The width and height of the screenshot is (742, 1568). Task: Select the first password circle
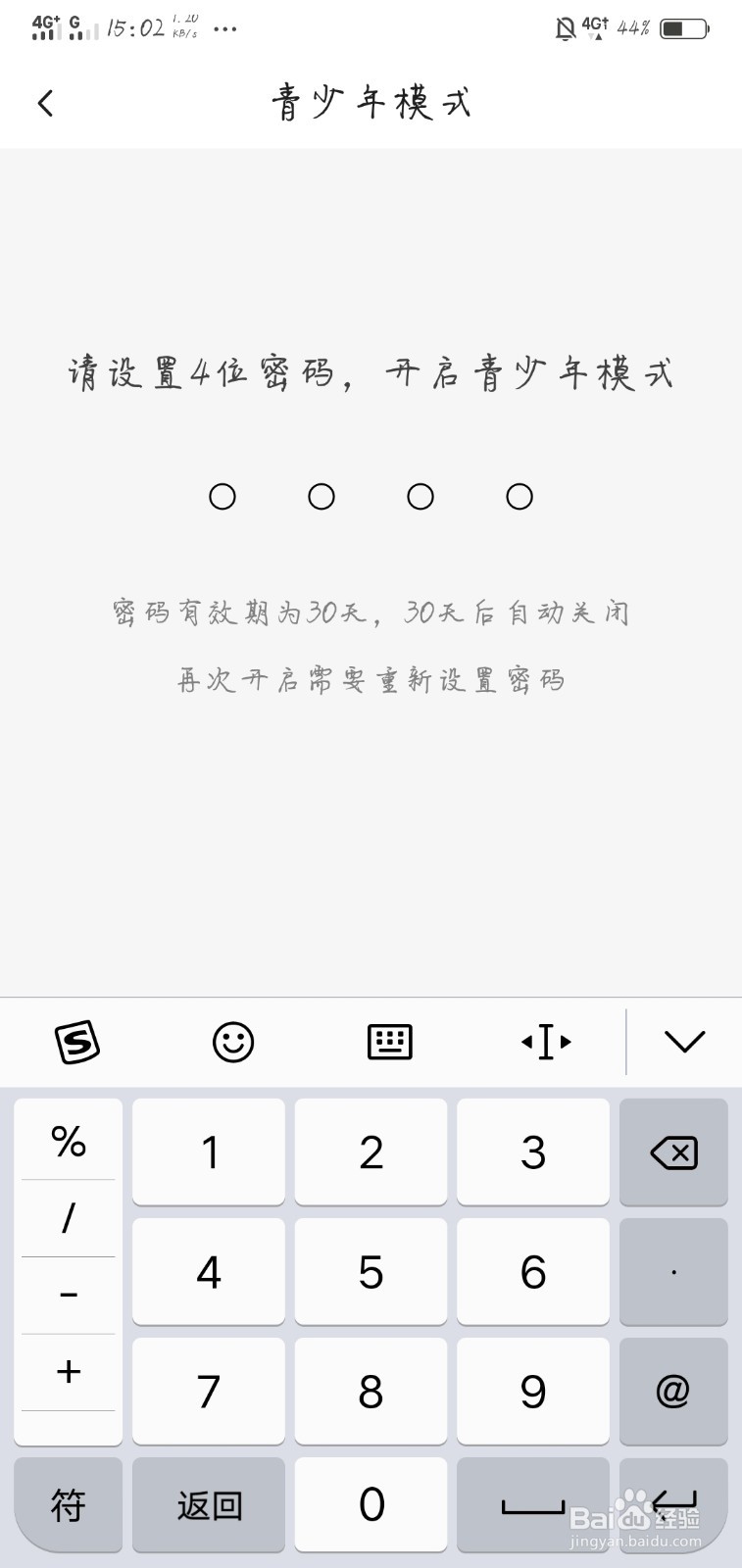pyautogui.click(x=223, y=497)
